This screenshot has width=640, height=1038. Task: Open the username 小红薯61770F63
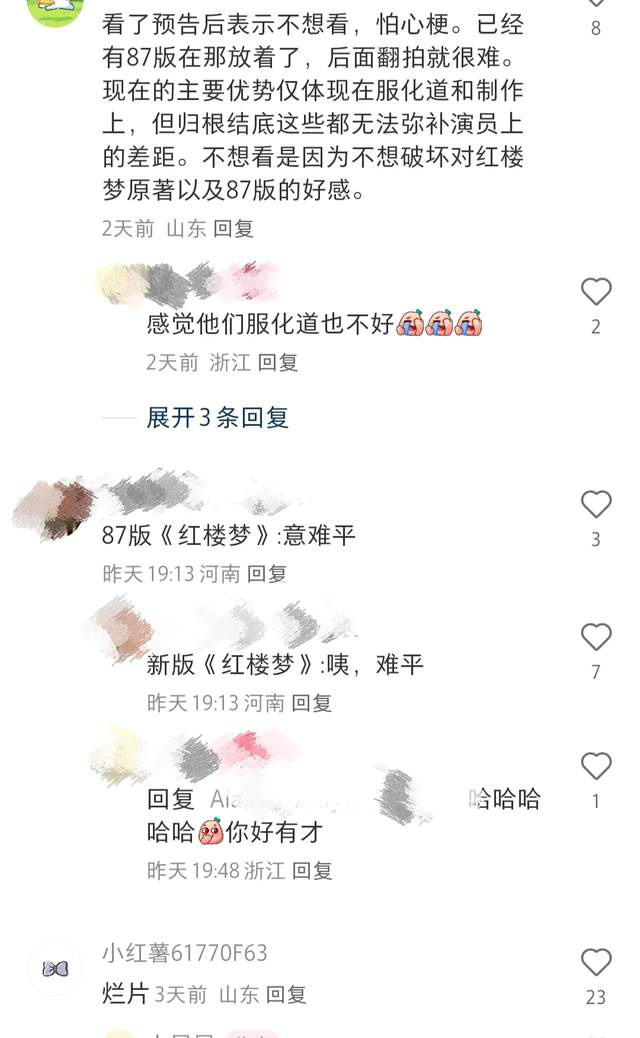click(184, 953)
